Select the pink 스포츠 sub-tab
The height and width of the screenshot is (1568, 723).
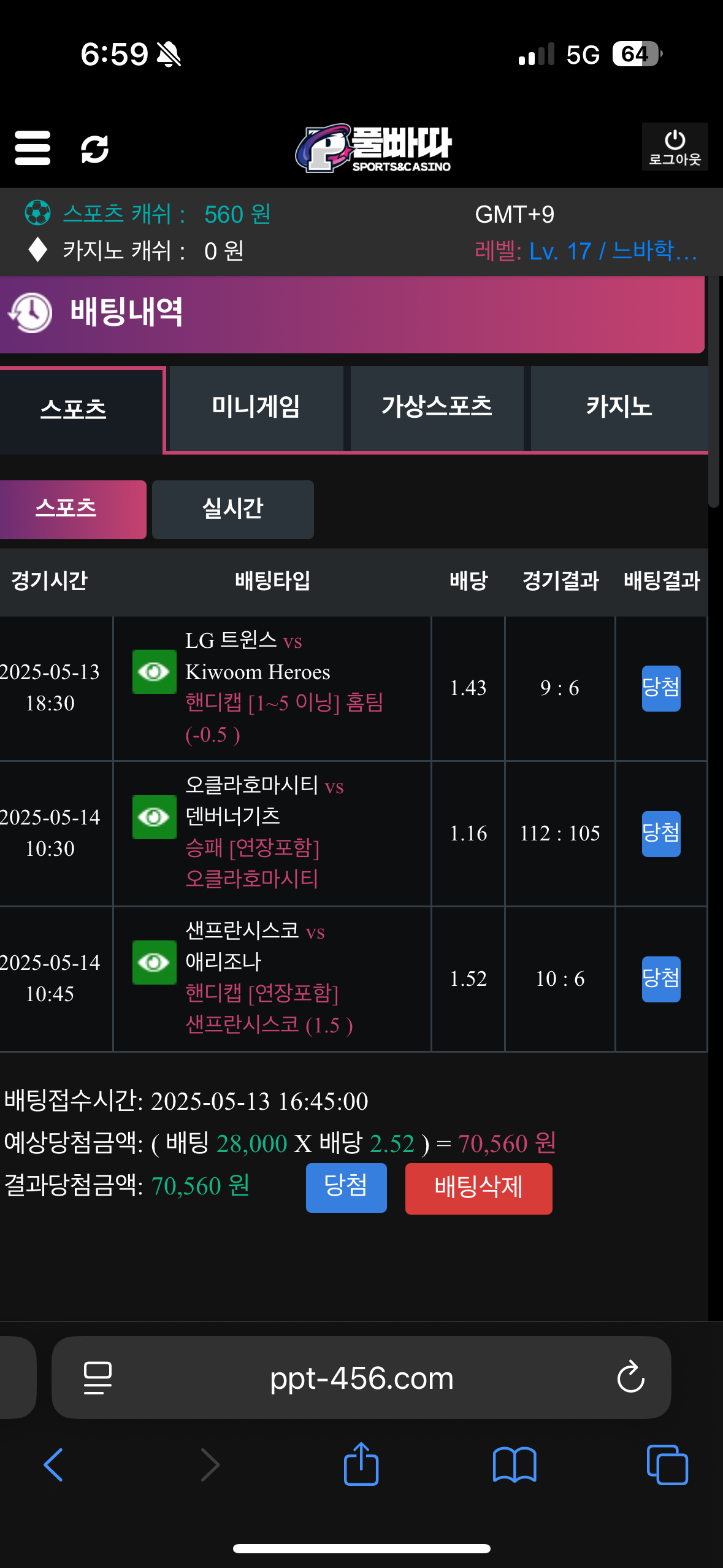(x=67, y=509)
